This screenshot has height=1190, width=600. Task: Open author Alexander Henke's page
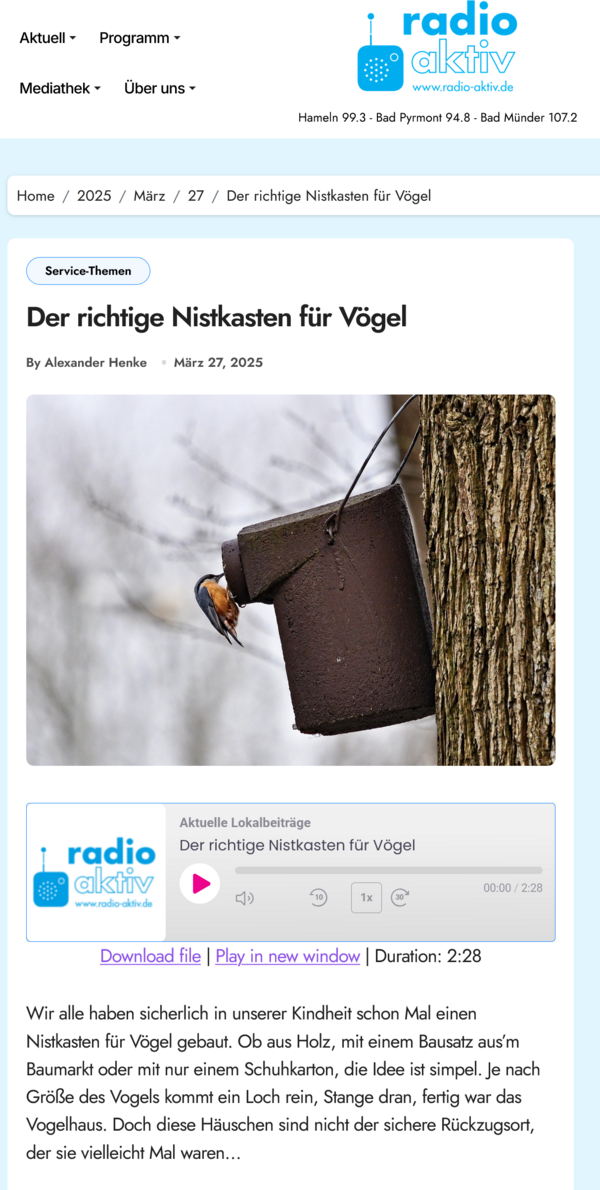pyautogui.click(x=96, y=362)
